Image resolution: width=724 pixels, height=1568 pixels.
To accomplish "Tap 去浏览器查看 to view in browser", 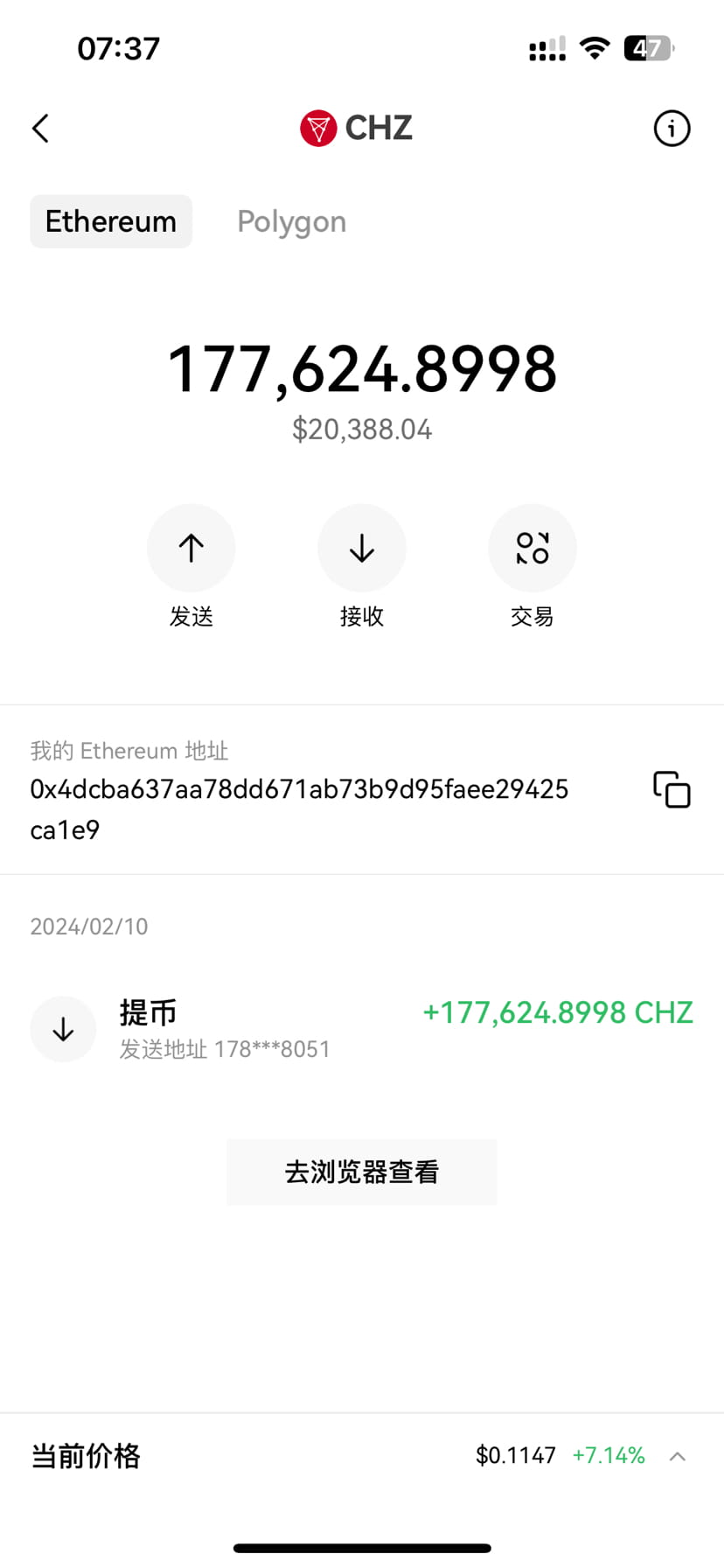I will coord(362,1172).
